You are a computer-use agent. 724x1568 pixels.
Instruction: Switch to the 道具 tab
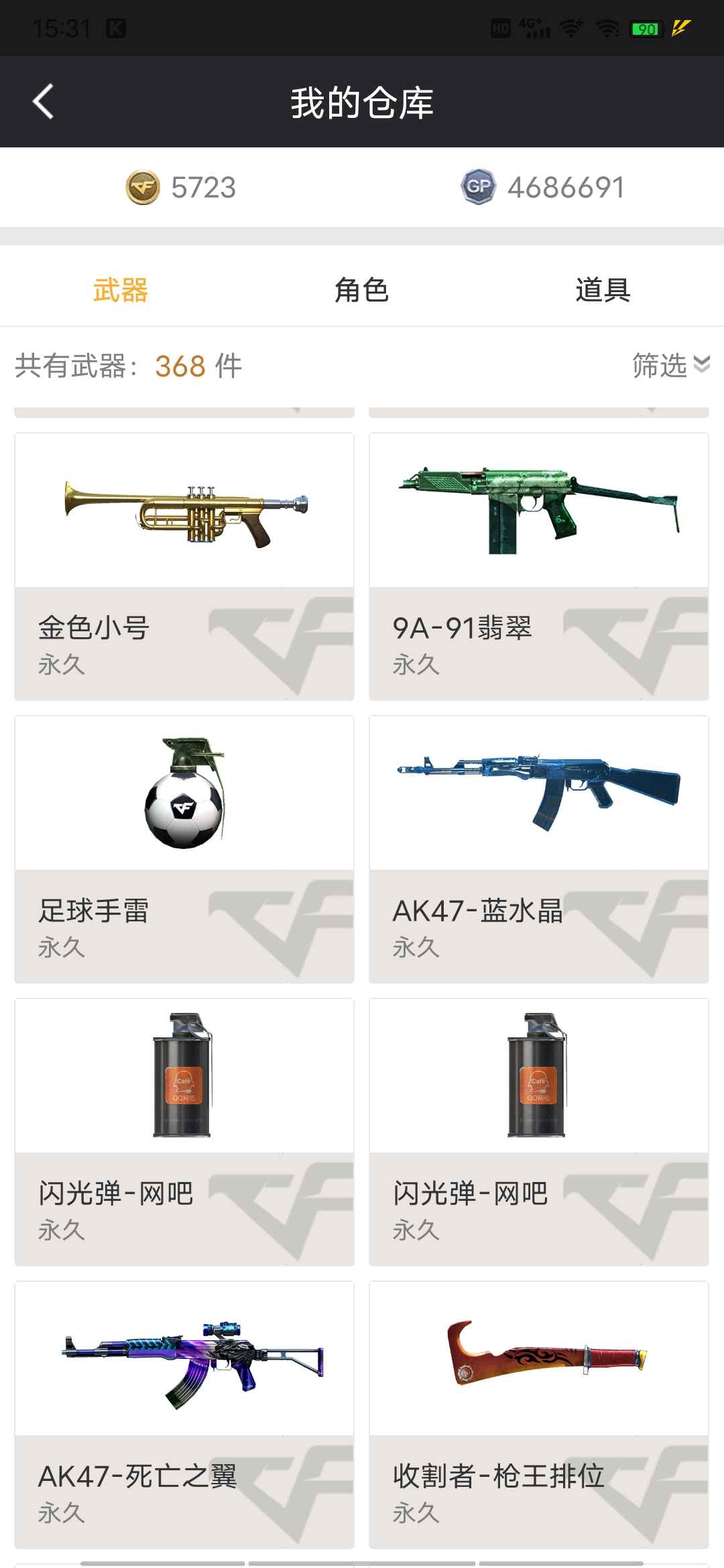click(x=603, y=290)
